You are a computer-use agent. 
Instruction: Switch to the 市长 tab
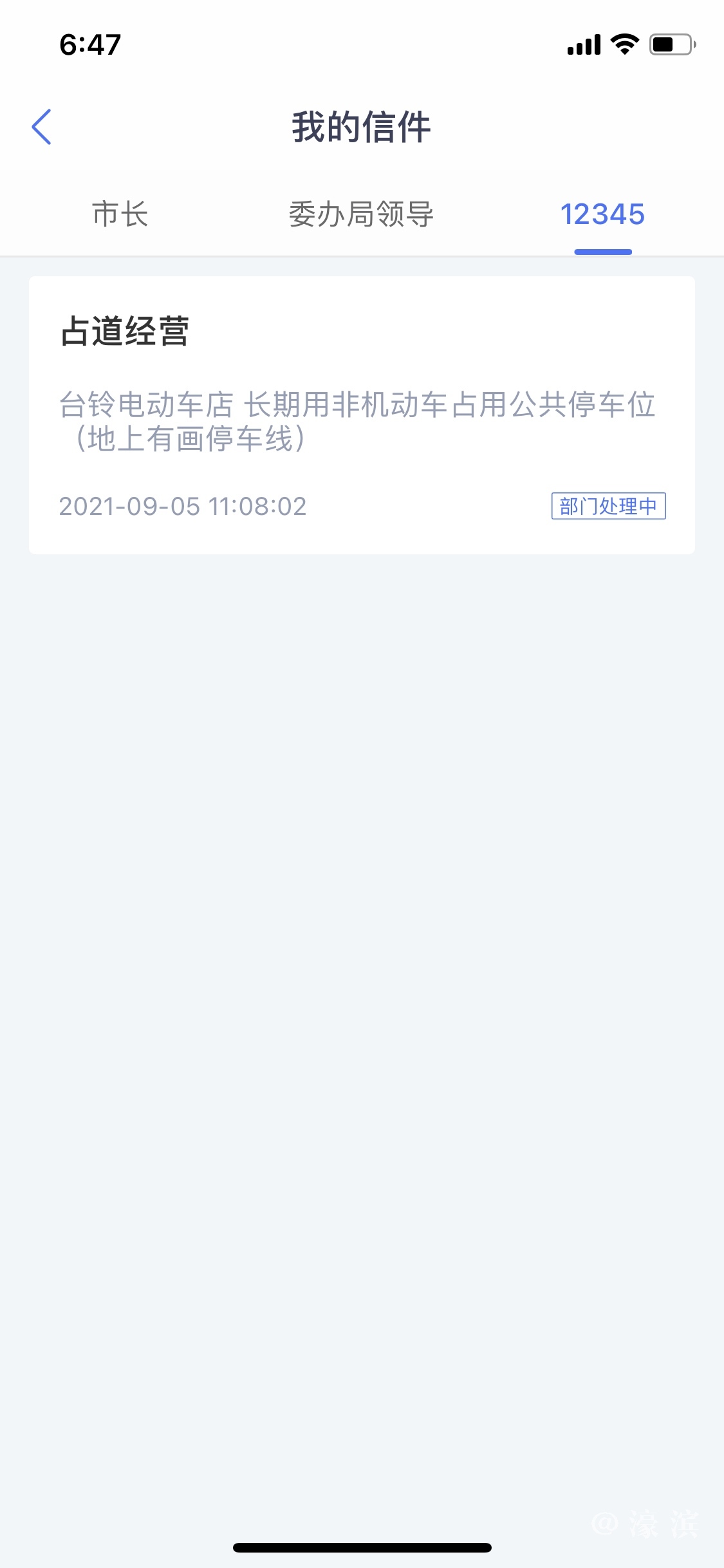(120, 214)
